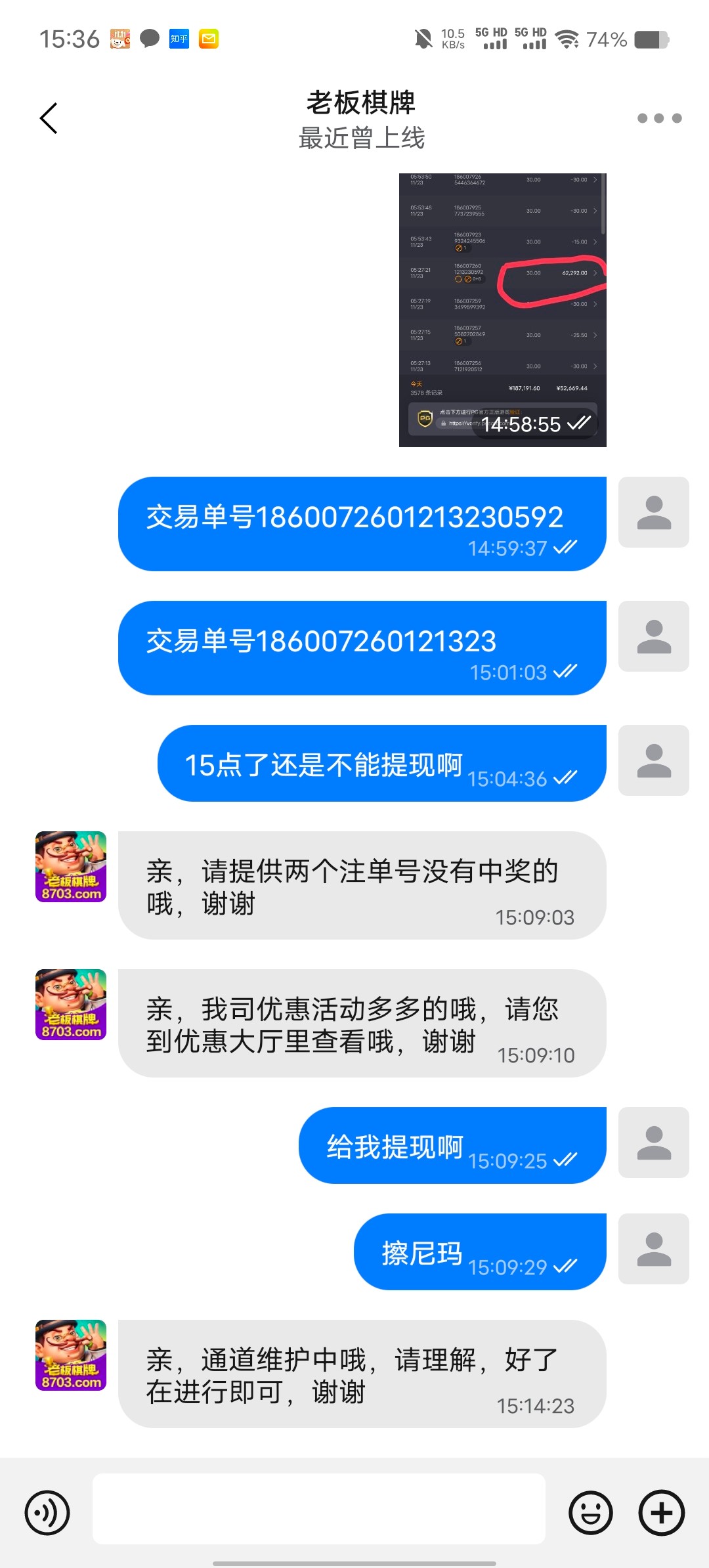Viewport: 709px width, 1568px height.
Task: Open 老板棋牌 avatar next to the 15:09:03 message
Action: coord(71,867)
